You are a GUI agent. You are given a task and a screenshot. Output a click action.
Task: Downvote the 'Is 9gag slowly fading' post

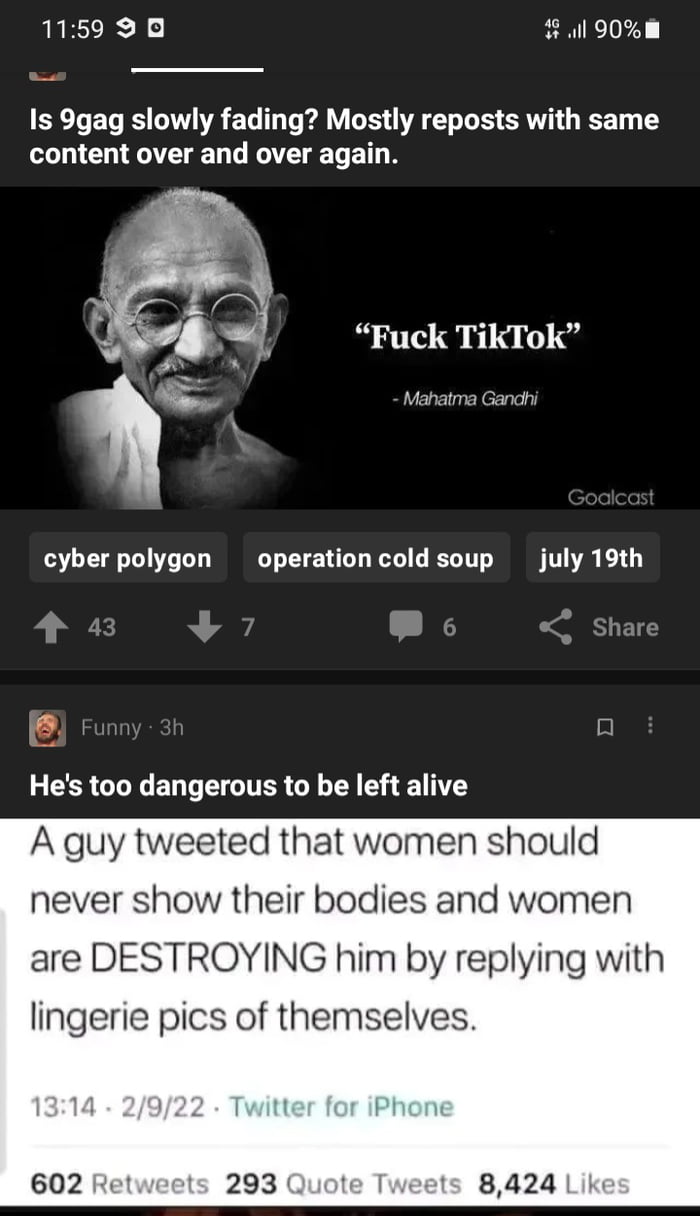pyautogui.click(x=205, y=627)
